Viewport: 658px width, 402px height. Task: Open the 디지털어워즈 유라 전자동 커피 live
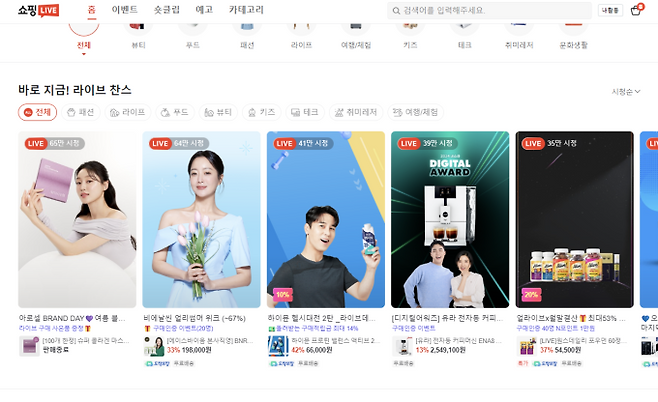coord(449,220)
